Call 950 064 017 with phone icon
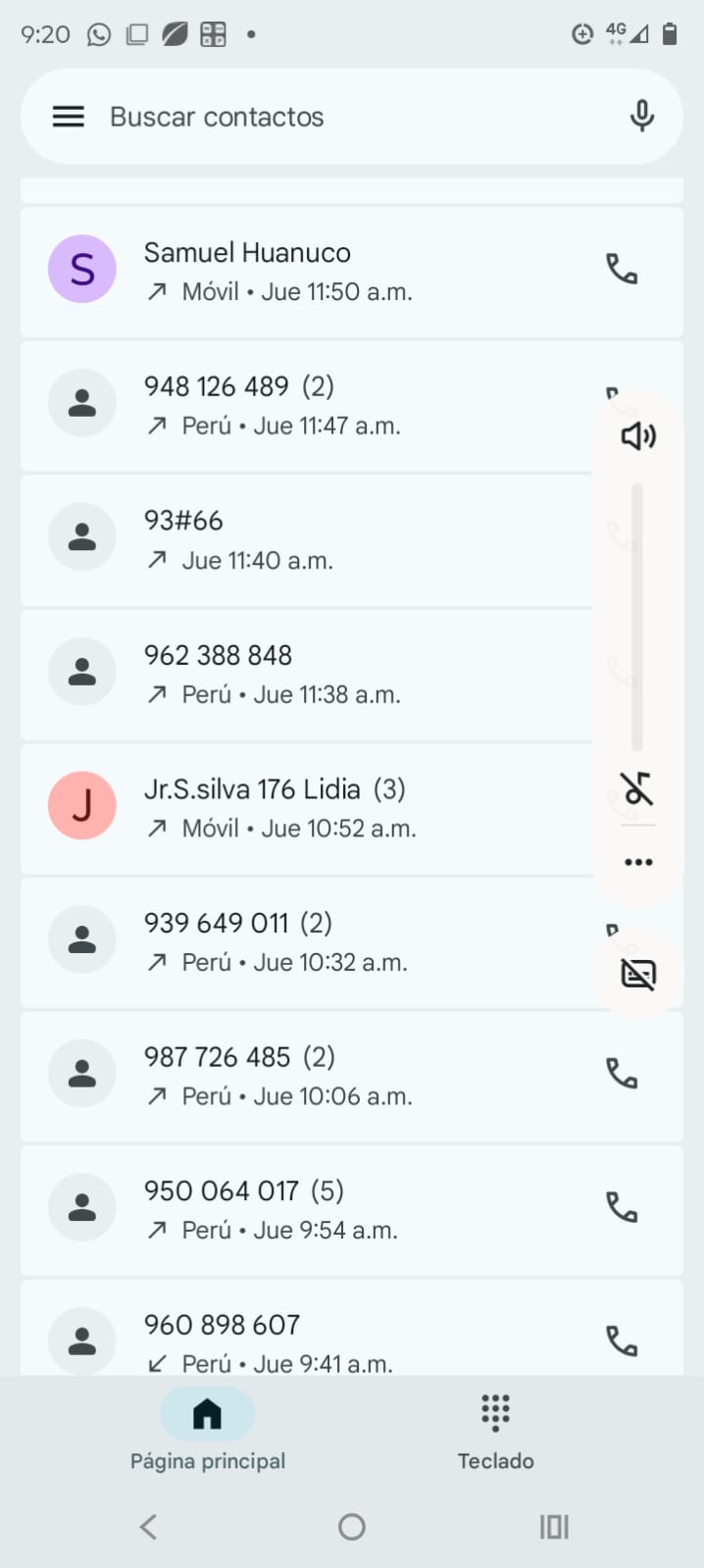The width and height of the screenshot is (704, 1568). [622, 1208]
